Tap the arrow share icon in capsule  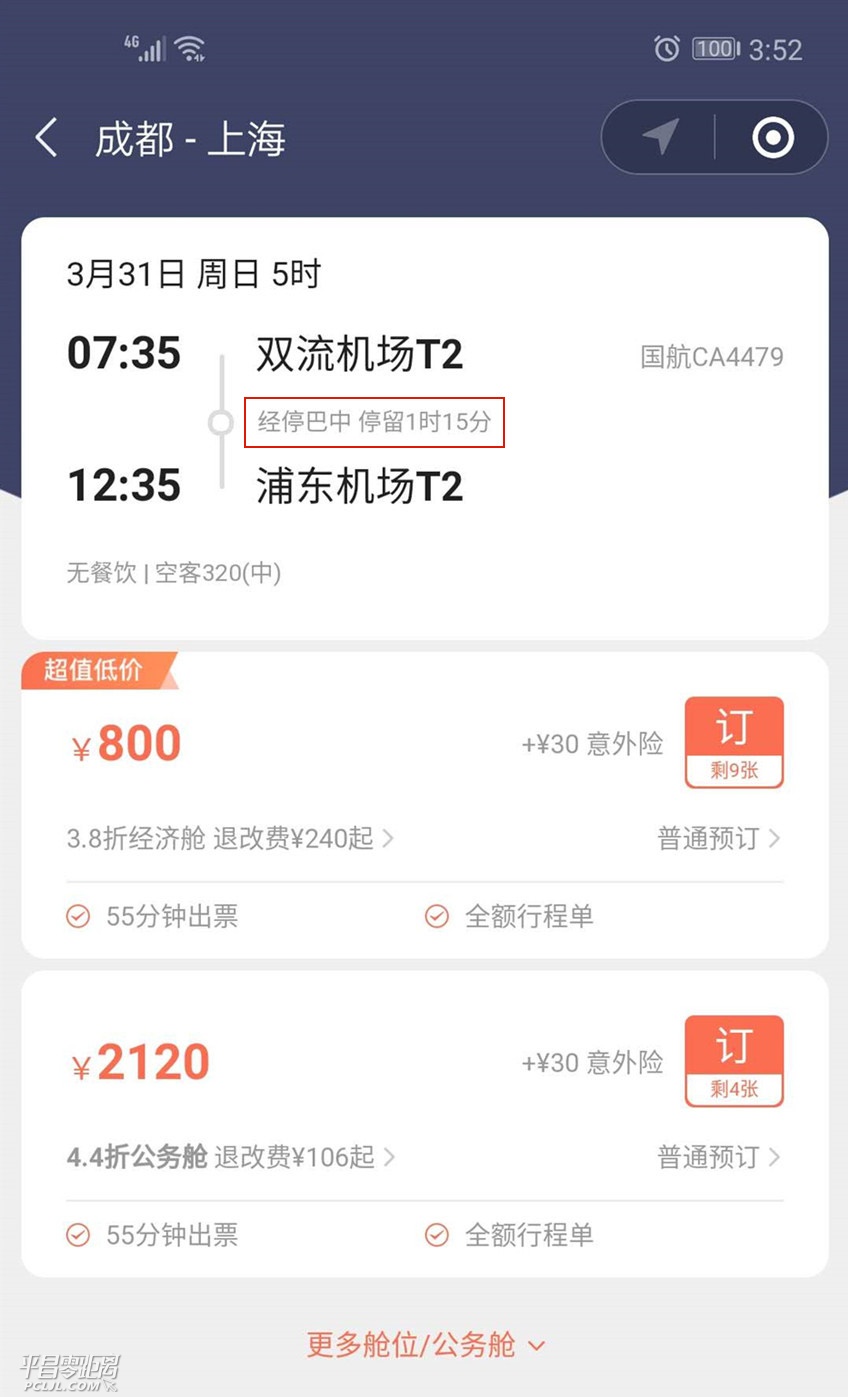click(660, 137)
